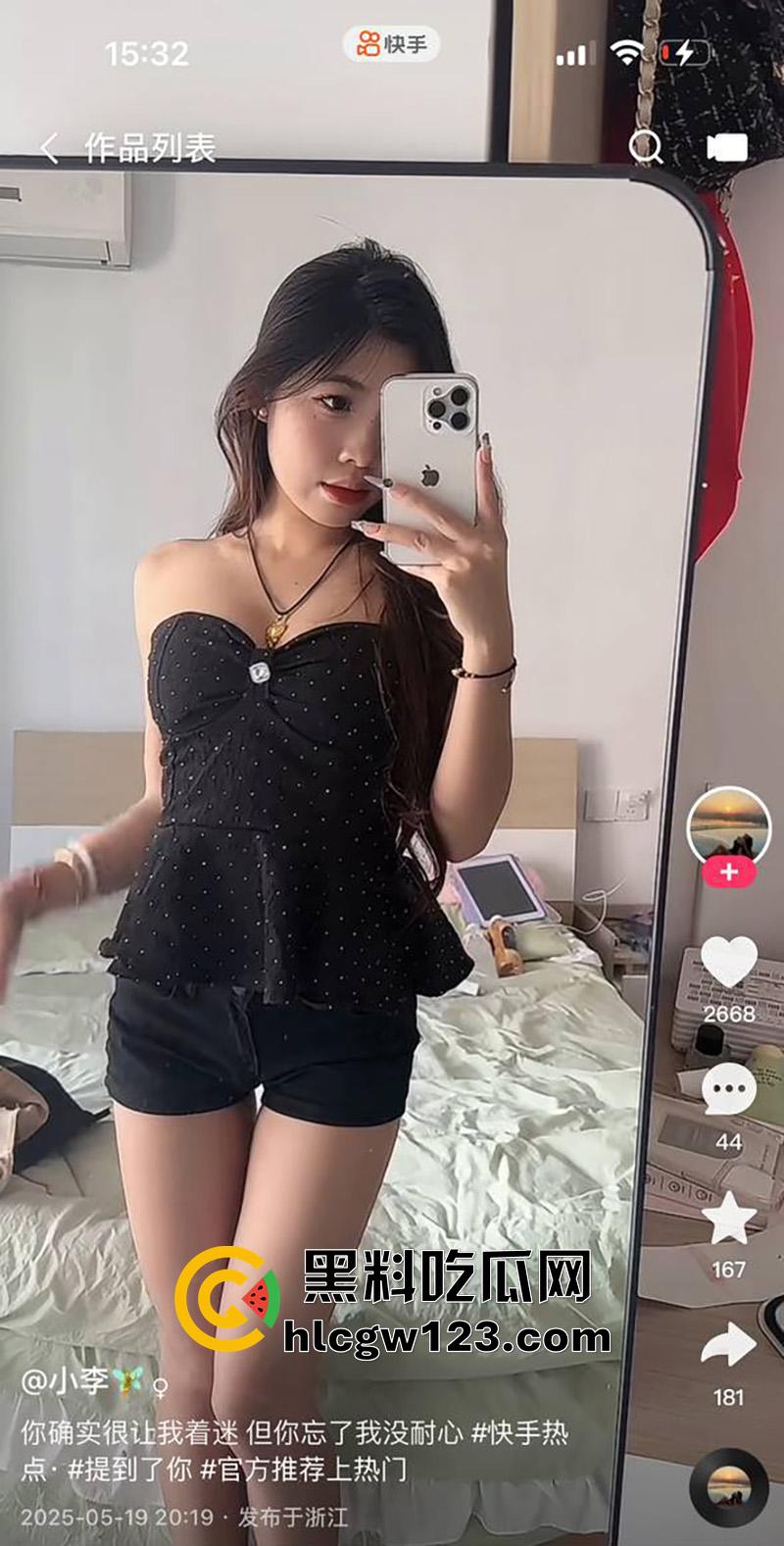784x1546 pixels.
Task: Add this video to favorites with the star
Action: (729, 1219)
